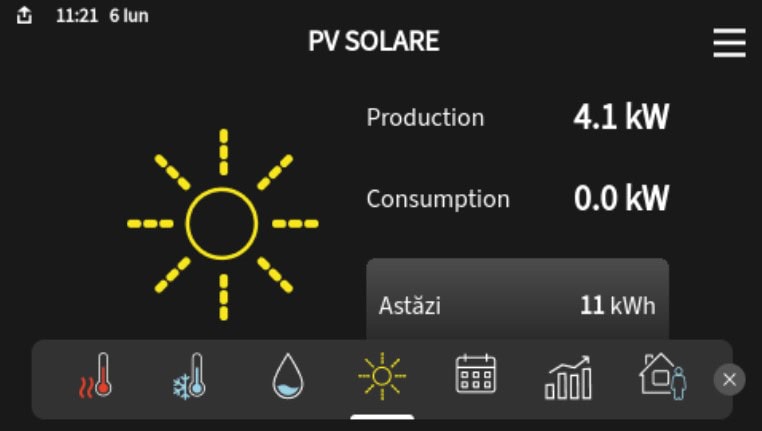Open the Astăzi energy card

point(517,304)
